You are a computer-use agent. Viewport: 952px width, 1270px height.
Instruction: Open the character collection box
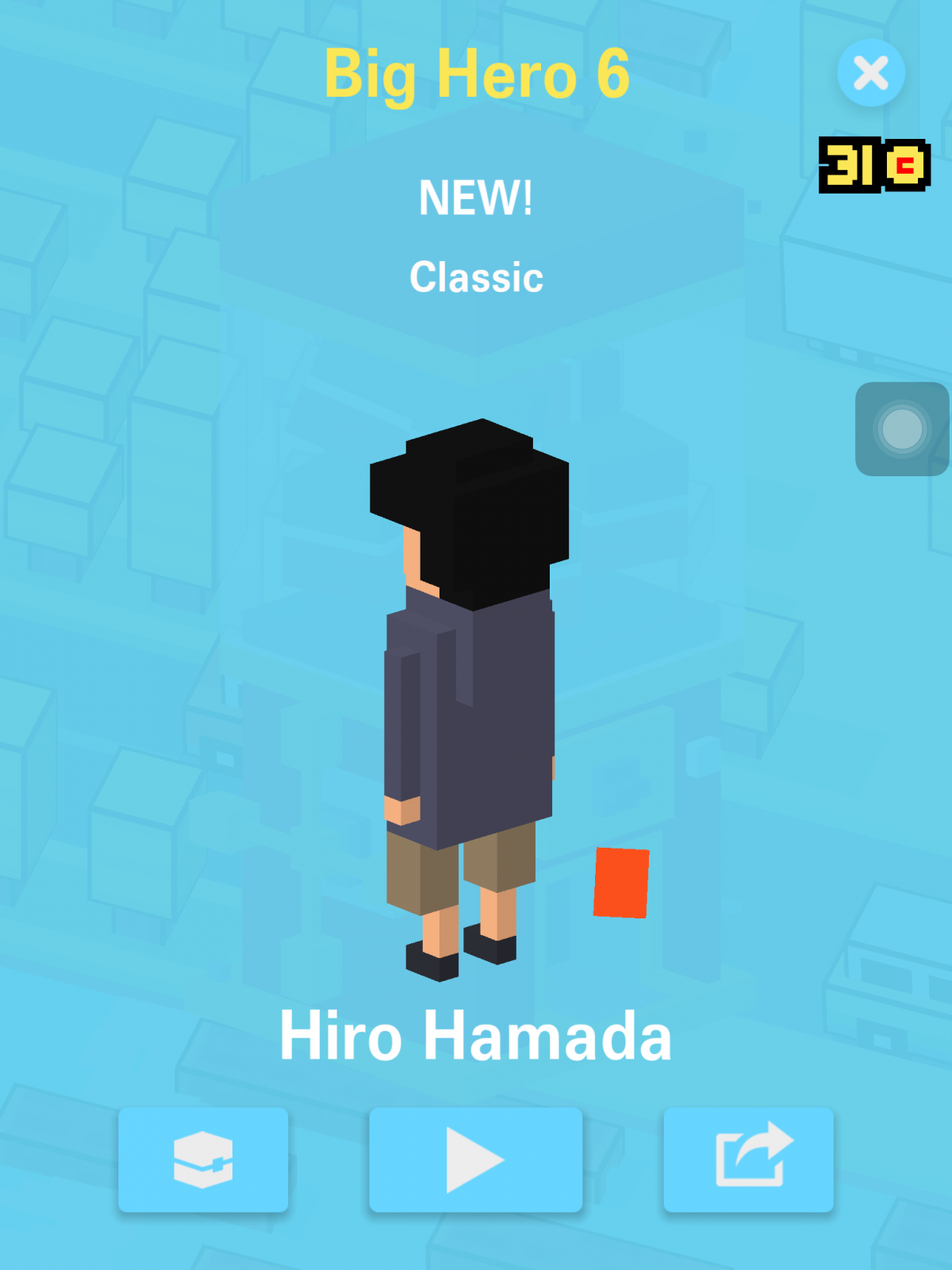pos(203,1160)
